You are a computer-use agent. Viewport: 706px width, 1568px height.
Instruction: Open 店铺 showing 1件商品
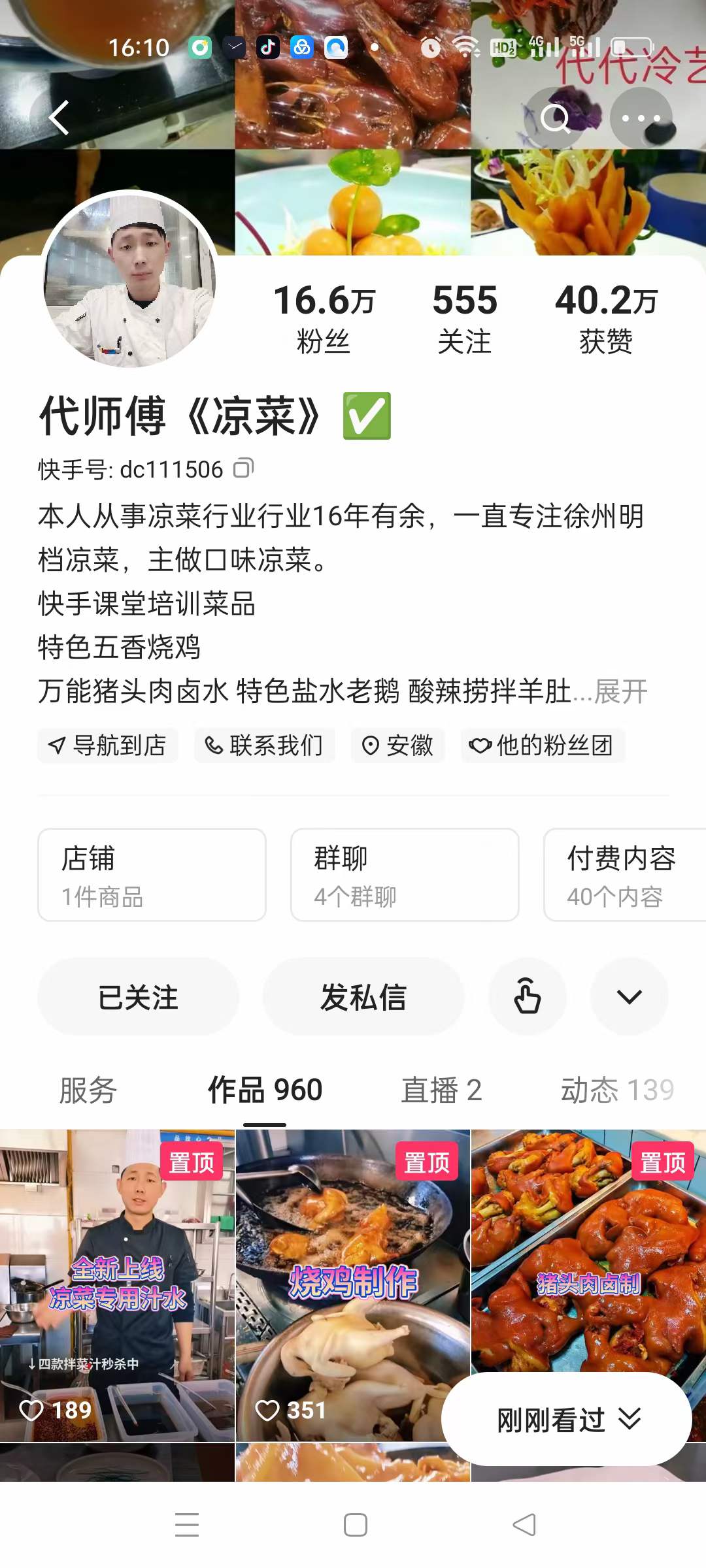point(152,874)
